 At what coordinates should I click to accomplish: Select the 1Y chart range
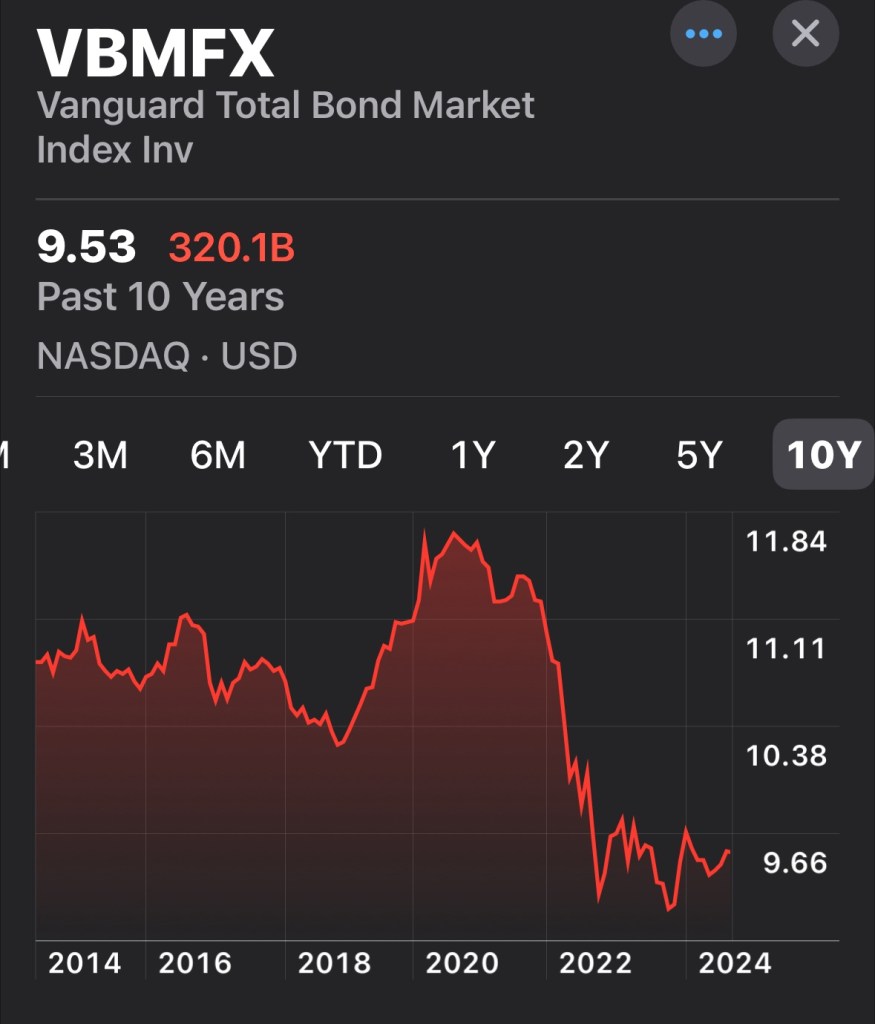(473, 455)
